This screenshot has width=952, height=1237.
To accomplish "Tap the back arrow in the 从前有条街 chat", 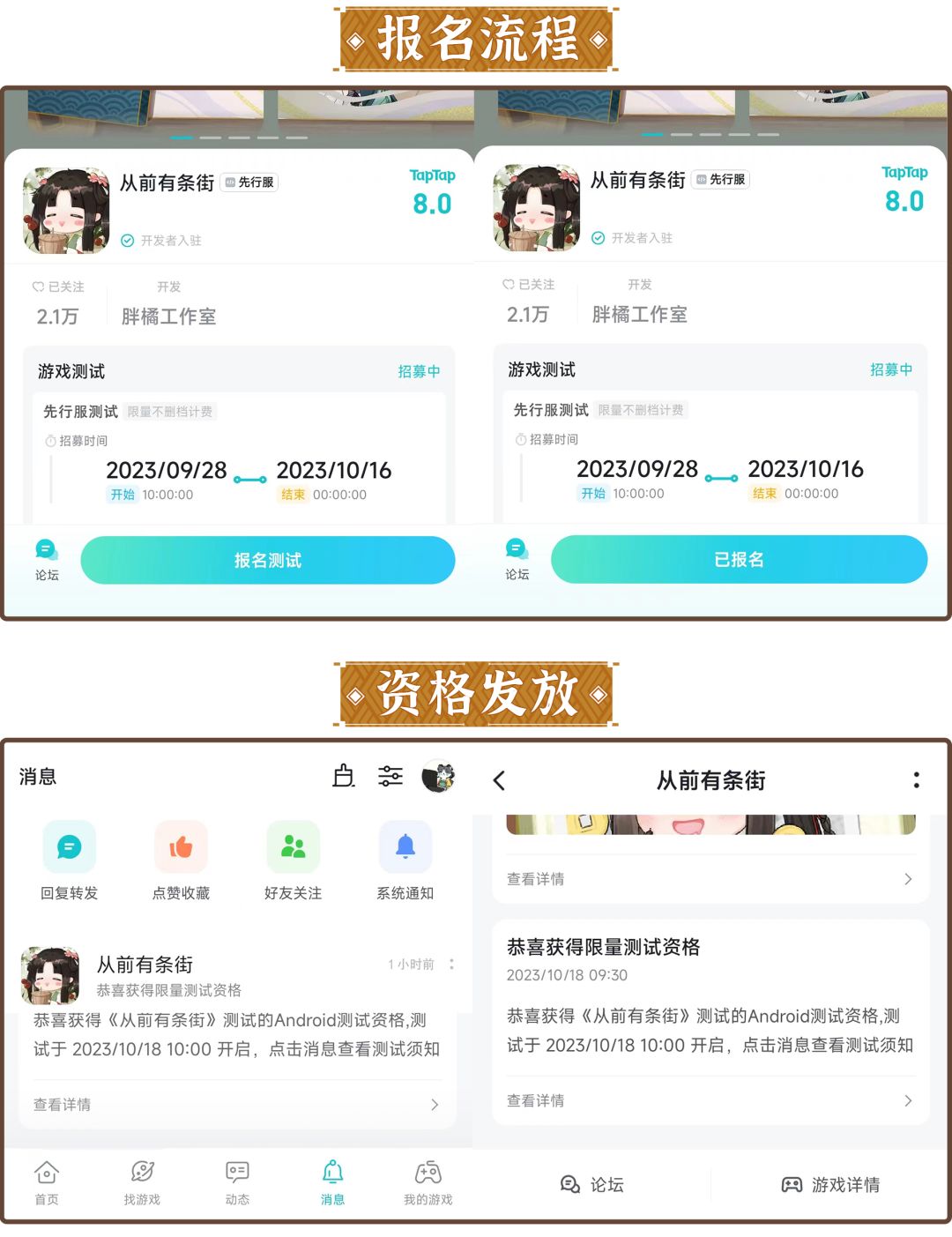I will [499, 779].
